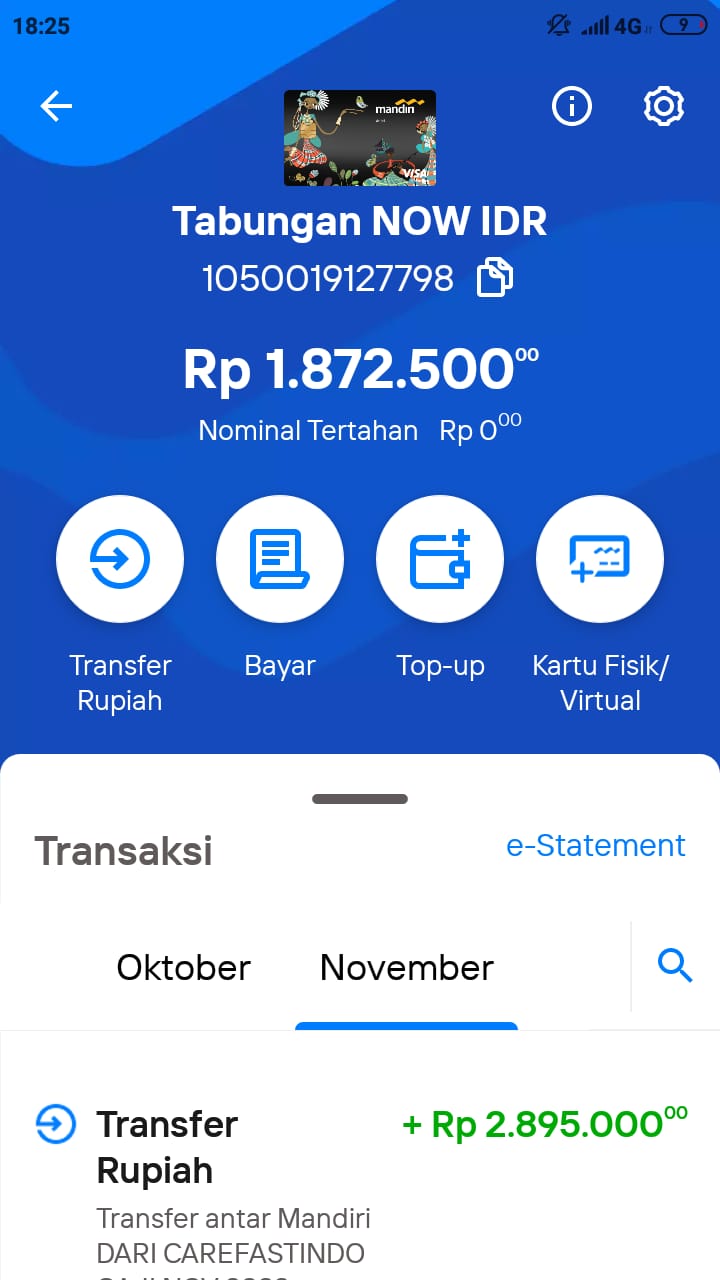Open Kartu Fisik/Virtual

pyautogui.click(x=600, y=560)
